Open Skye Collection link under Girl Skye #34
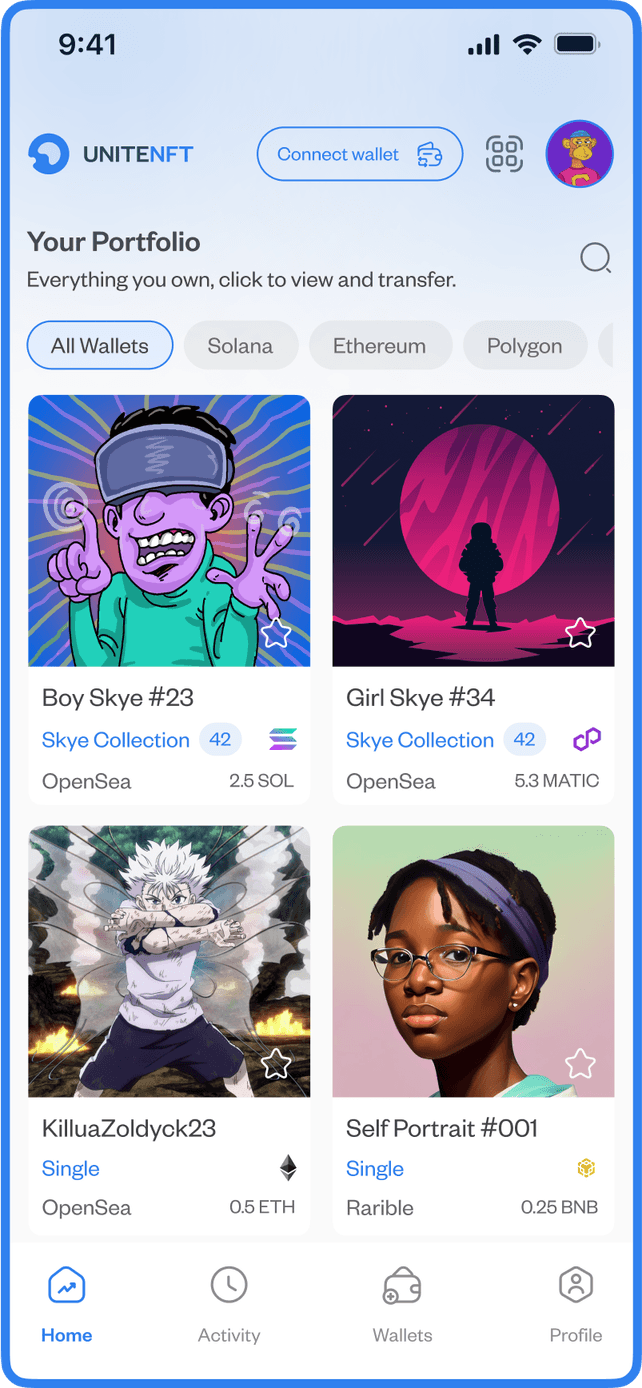This screenshot has height=1388, width=642. pyautogui.click(x=420, y=740)
